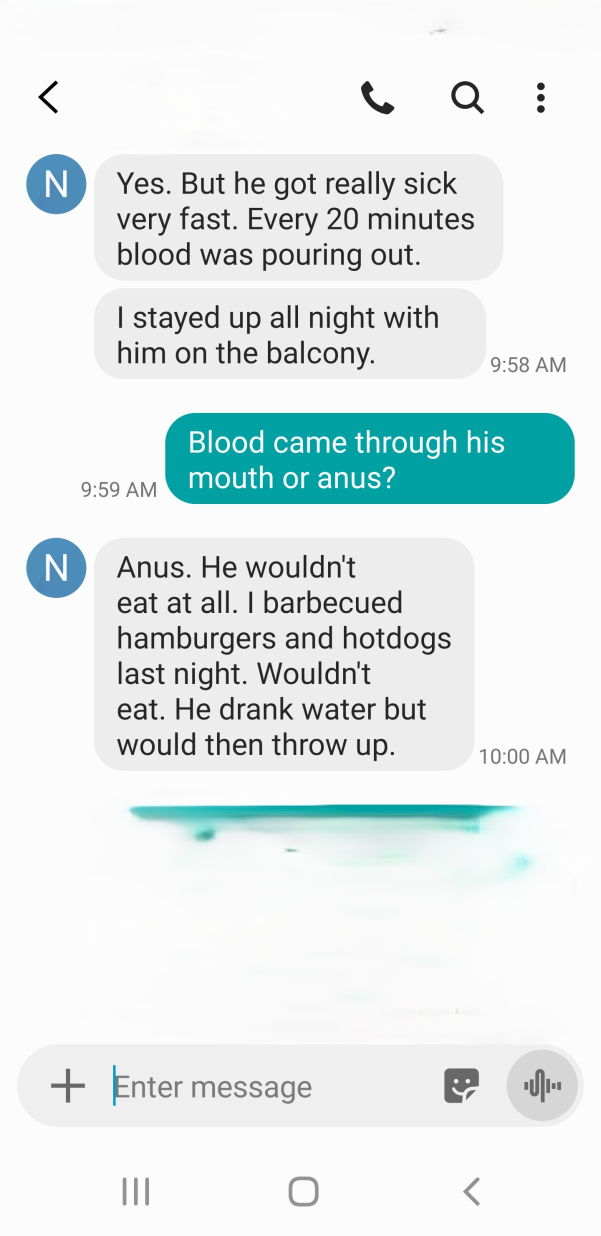Go back to the conversation list
601x1236 pixels.
tap(48, 97)
